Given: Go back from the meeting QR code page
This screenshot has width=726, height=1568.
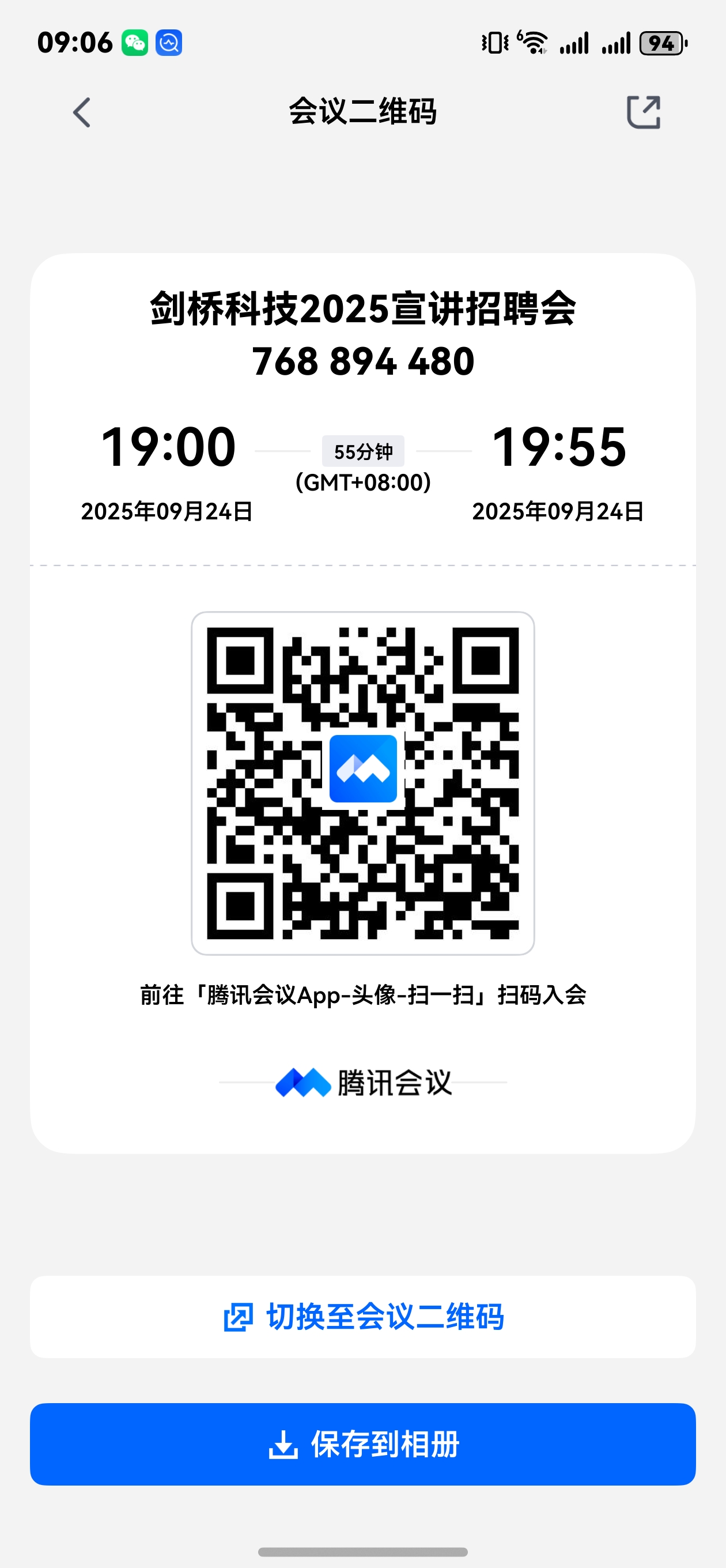Looking at the screenshot, I should click(82, 112).
